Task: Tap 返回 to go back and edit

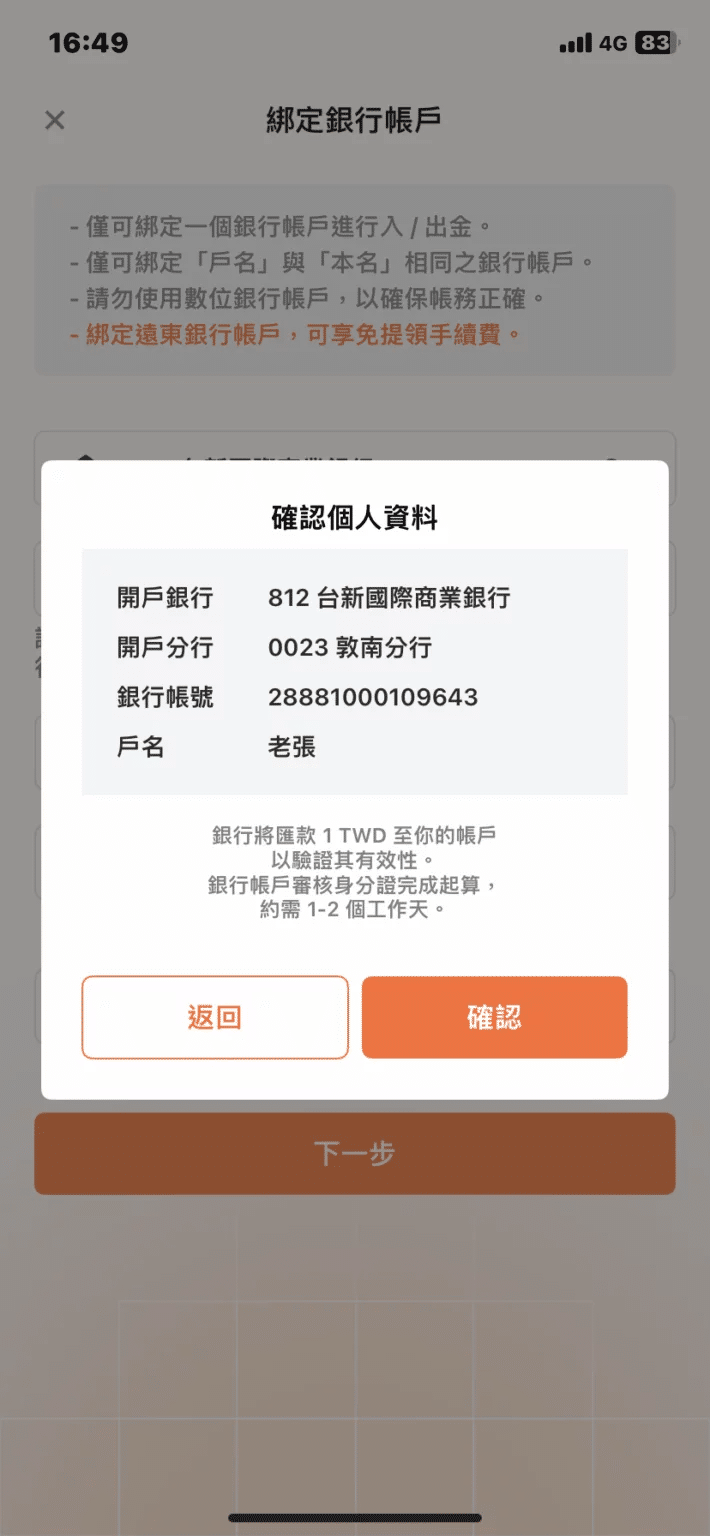Action: 215,1017
